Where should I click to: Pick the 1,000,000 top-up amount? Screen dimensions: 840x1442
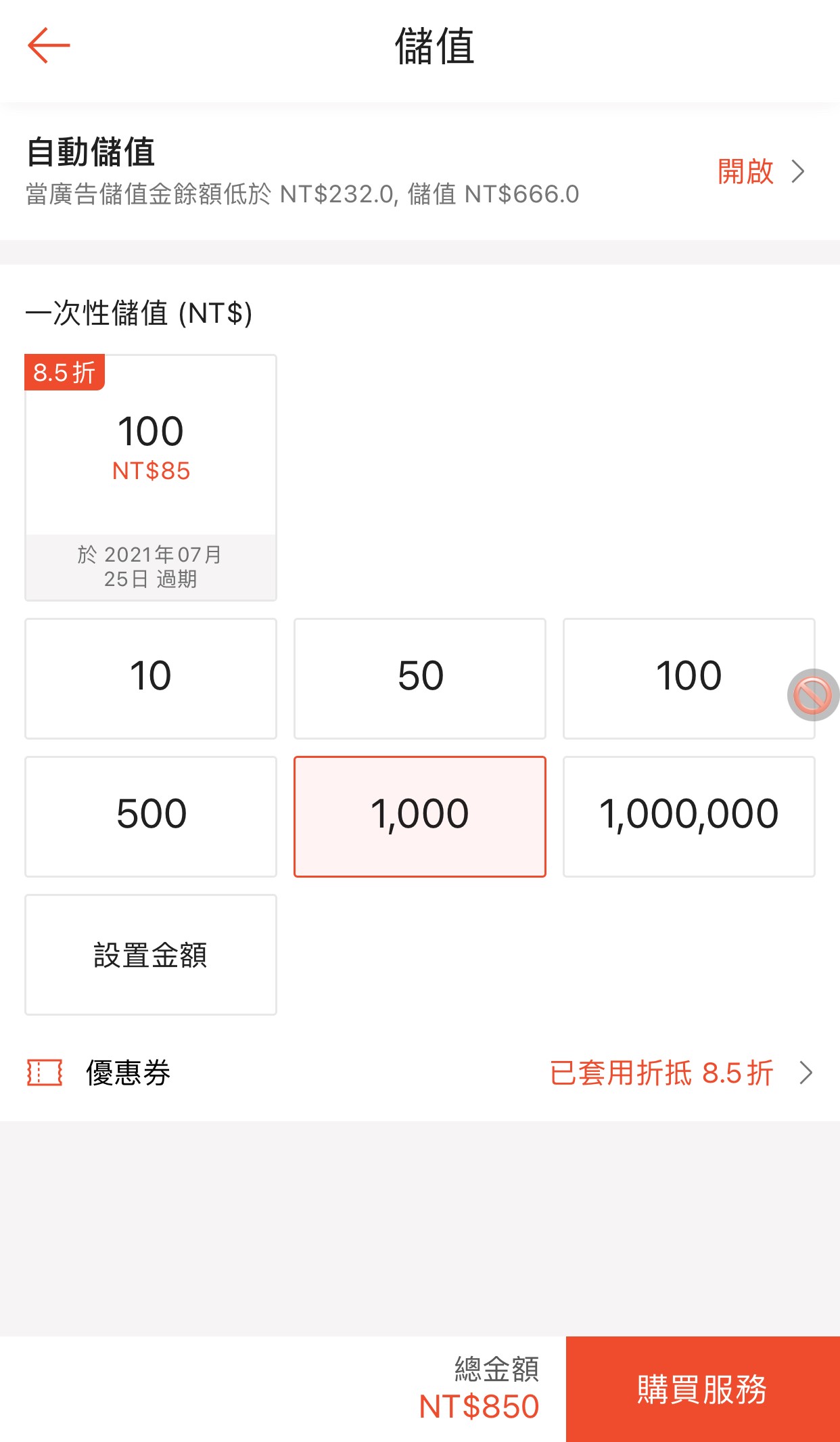click(x=689, y=816)
